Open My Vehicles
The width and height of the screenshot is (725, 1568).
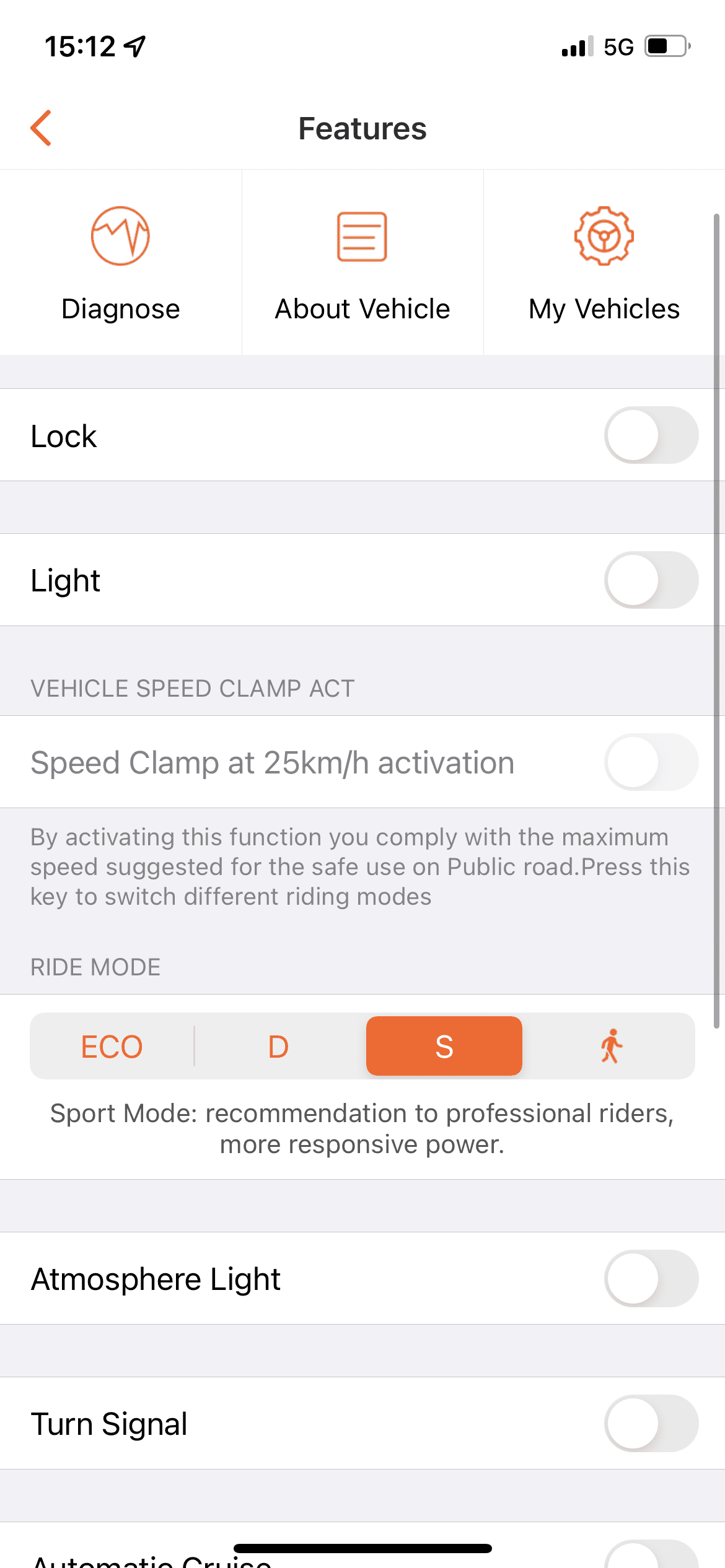tap(604, 263)
